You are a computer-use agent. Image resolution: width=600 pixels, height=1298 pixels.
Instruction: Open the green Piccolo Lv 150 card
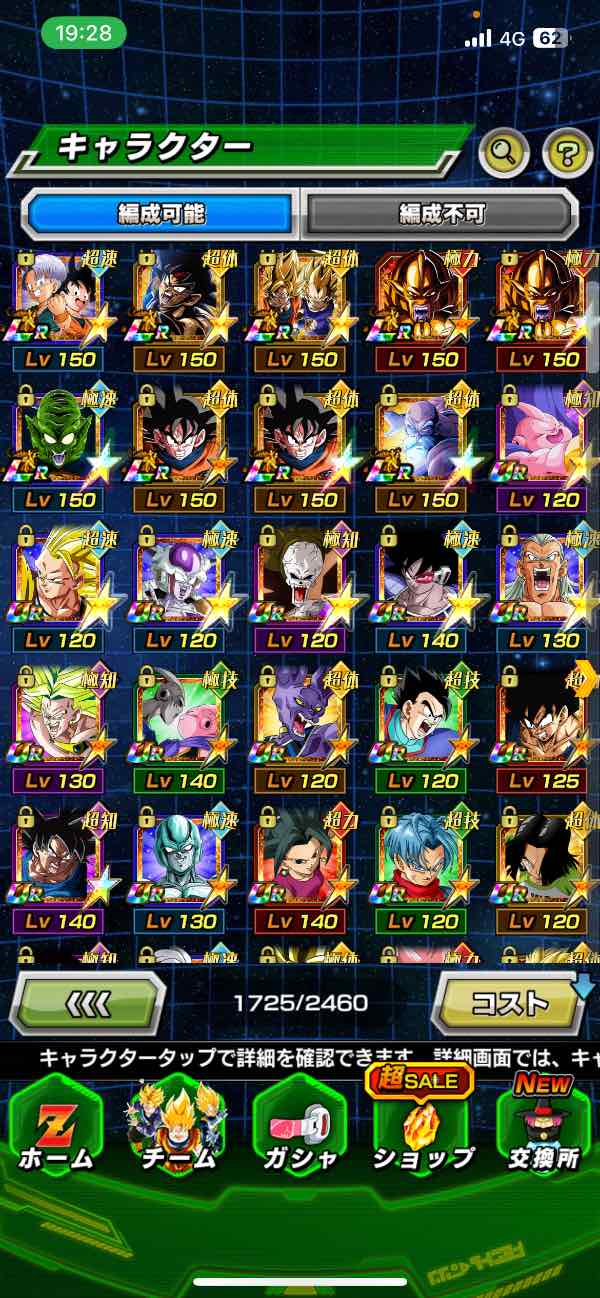58,441
